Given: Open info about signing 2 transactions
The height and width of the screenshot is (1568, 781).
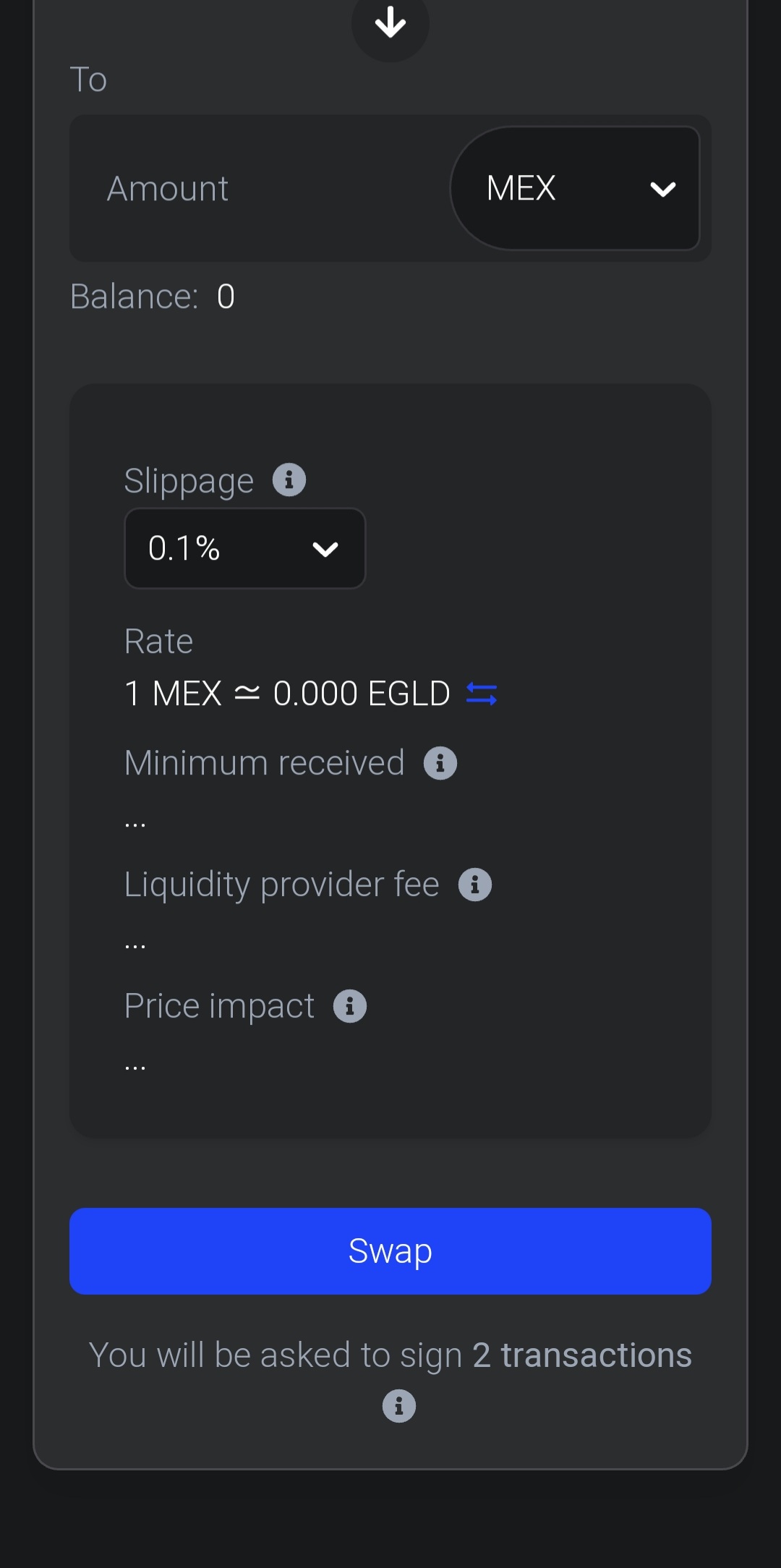Looking at the screenshot, I should 399,1406.
